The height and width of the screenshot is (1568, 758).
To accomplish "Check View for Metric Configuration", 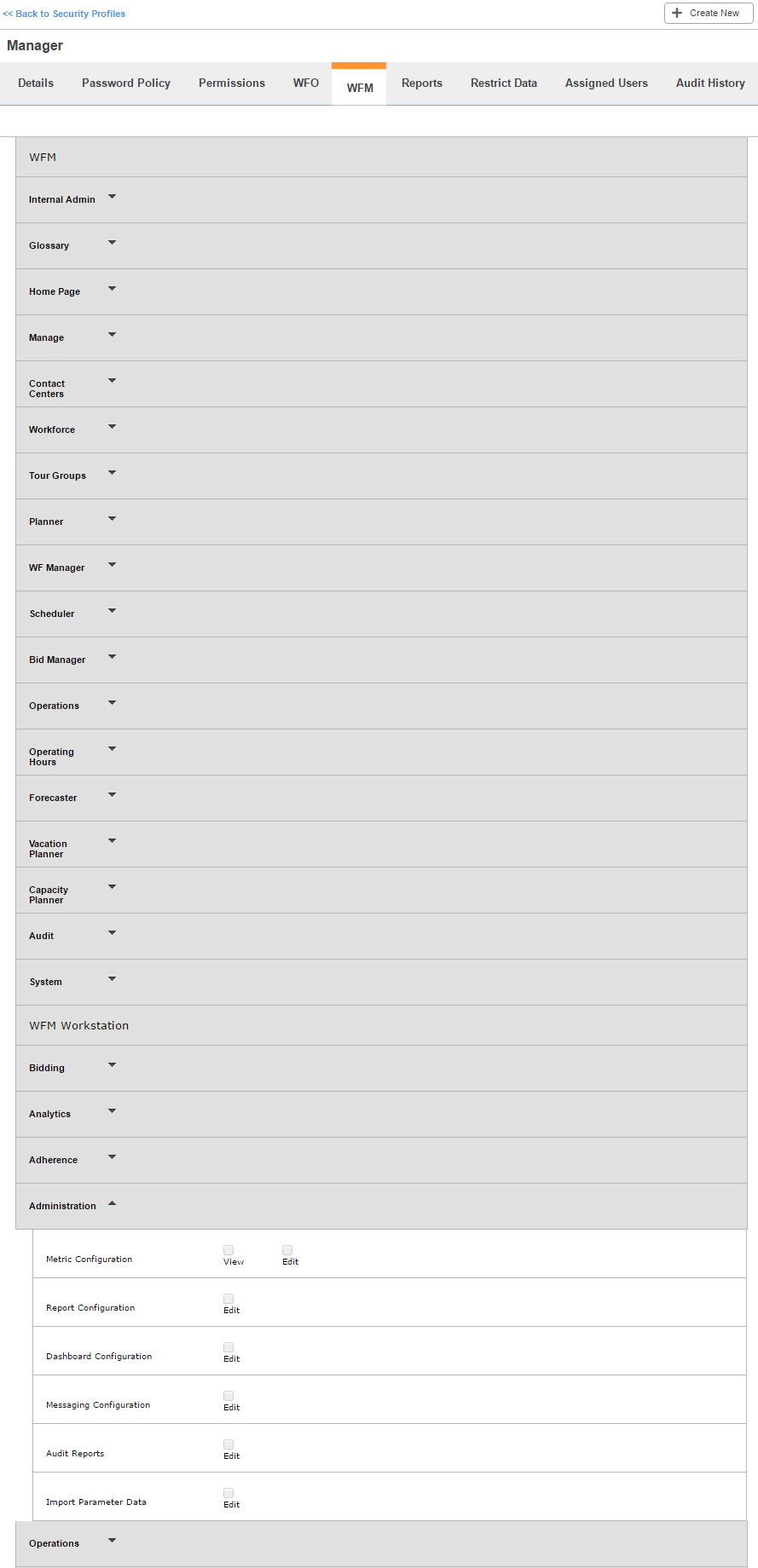I will point(229,1250).
